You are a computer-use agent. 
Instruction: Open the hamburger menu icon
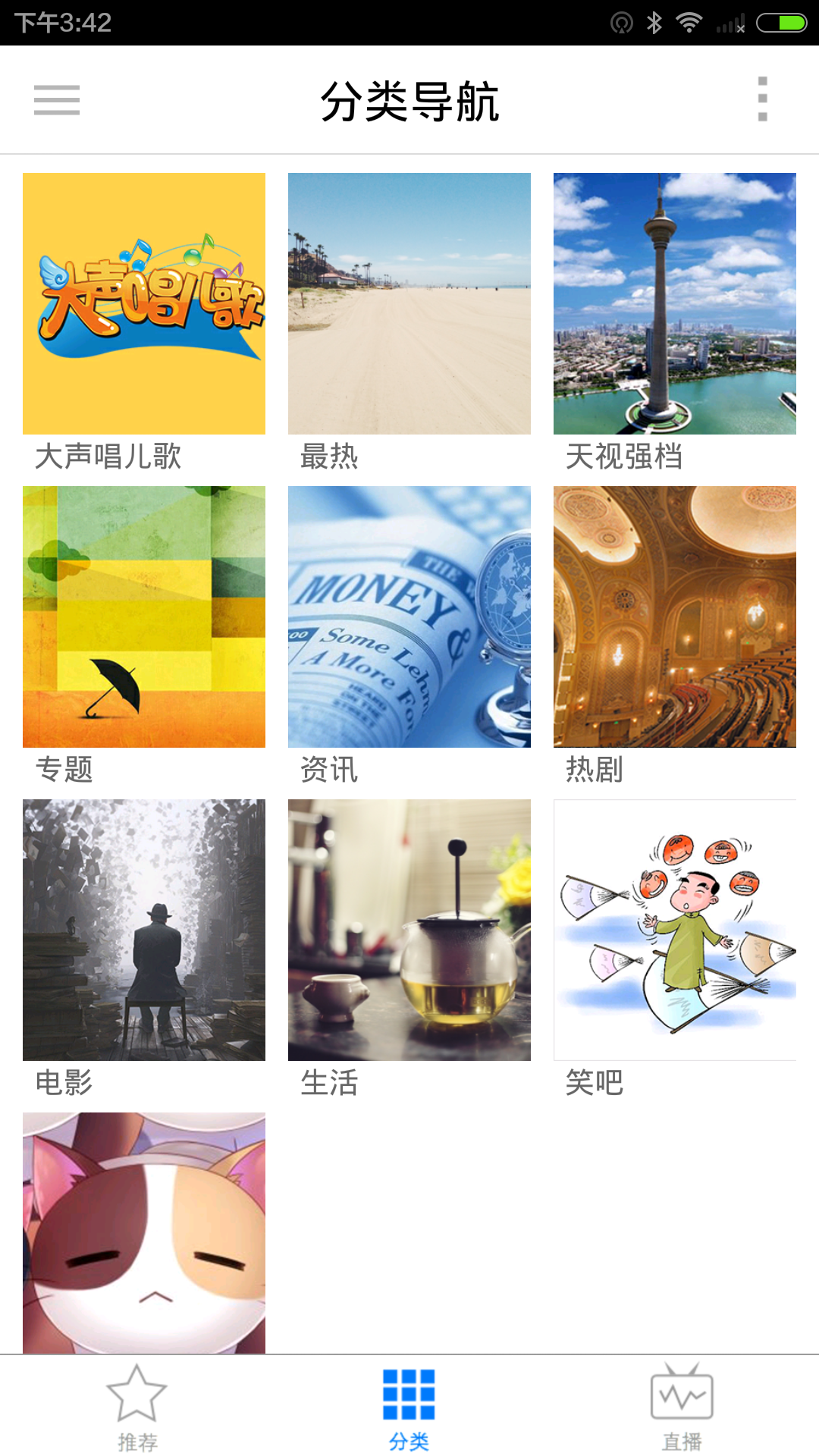[x=57, y=101]
